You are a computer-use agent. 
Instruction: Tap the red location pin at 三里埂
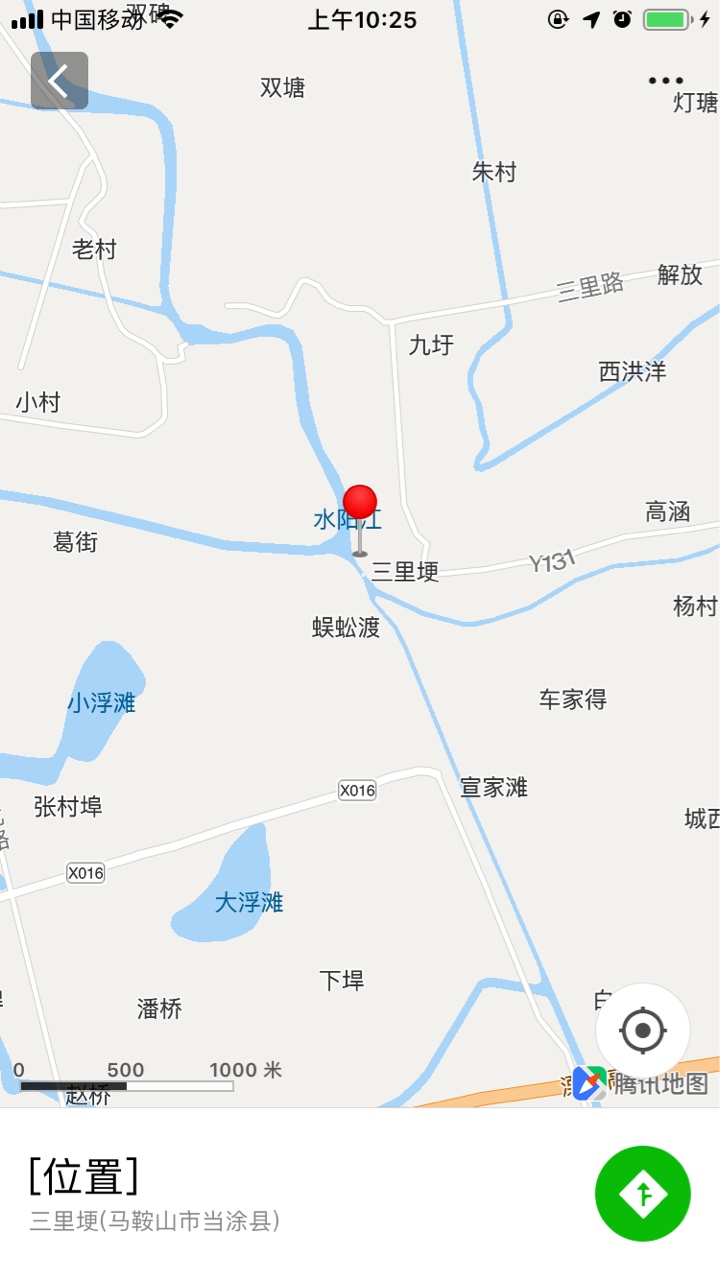point(360,520)
